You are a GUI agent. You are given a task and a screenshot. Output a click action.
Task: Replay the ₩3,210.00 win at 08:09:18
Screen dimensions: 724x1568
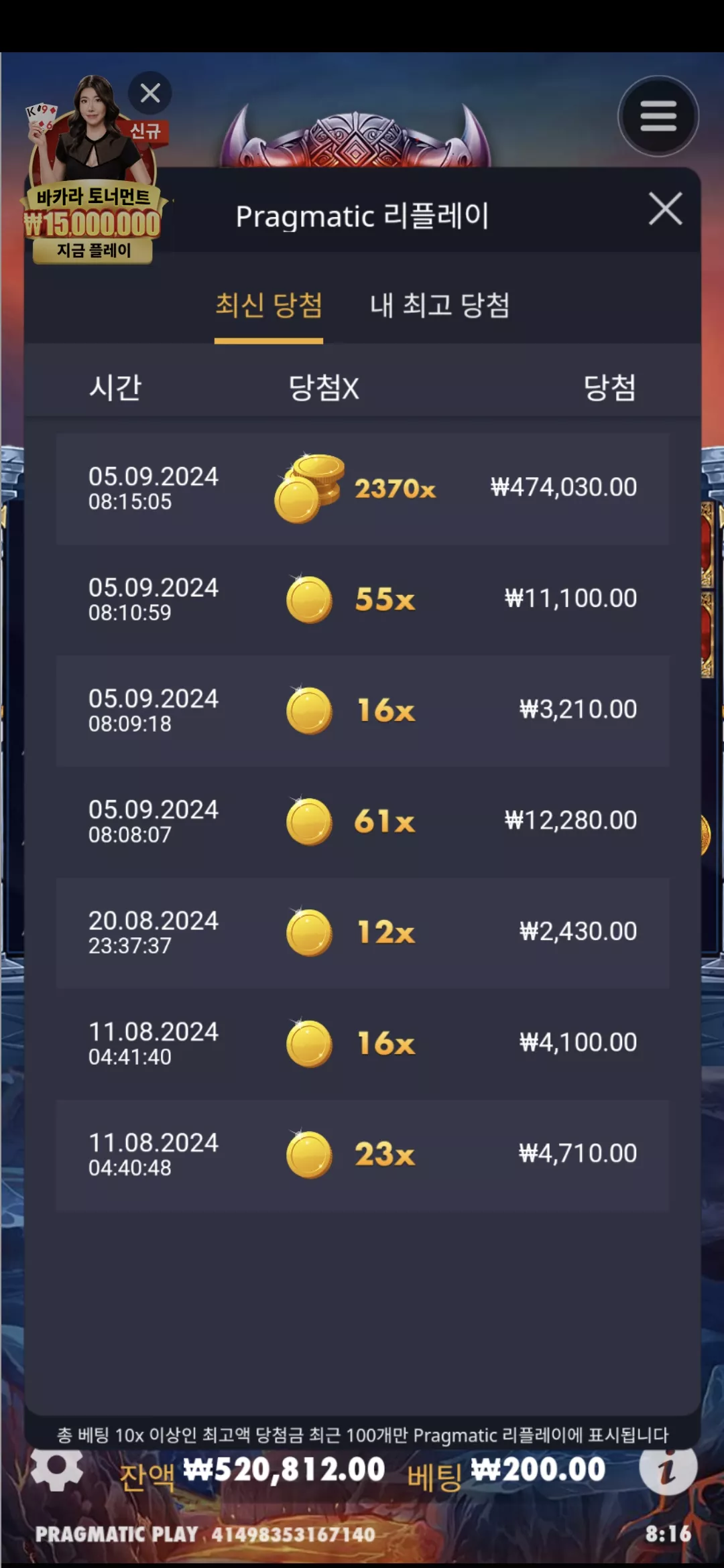pos(363,710)
